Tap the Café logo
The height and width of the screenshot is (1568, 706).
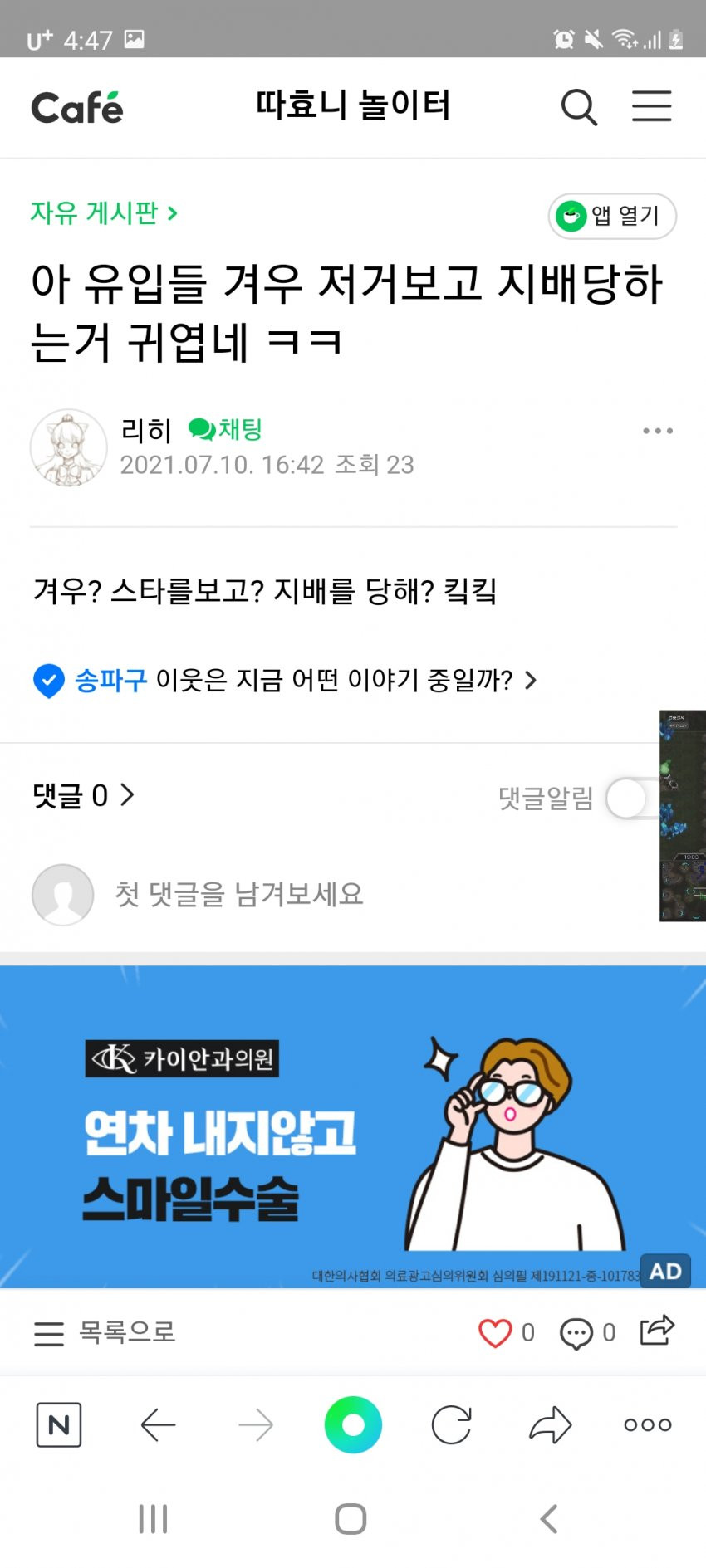(77, 108)
